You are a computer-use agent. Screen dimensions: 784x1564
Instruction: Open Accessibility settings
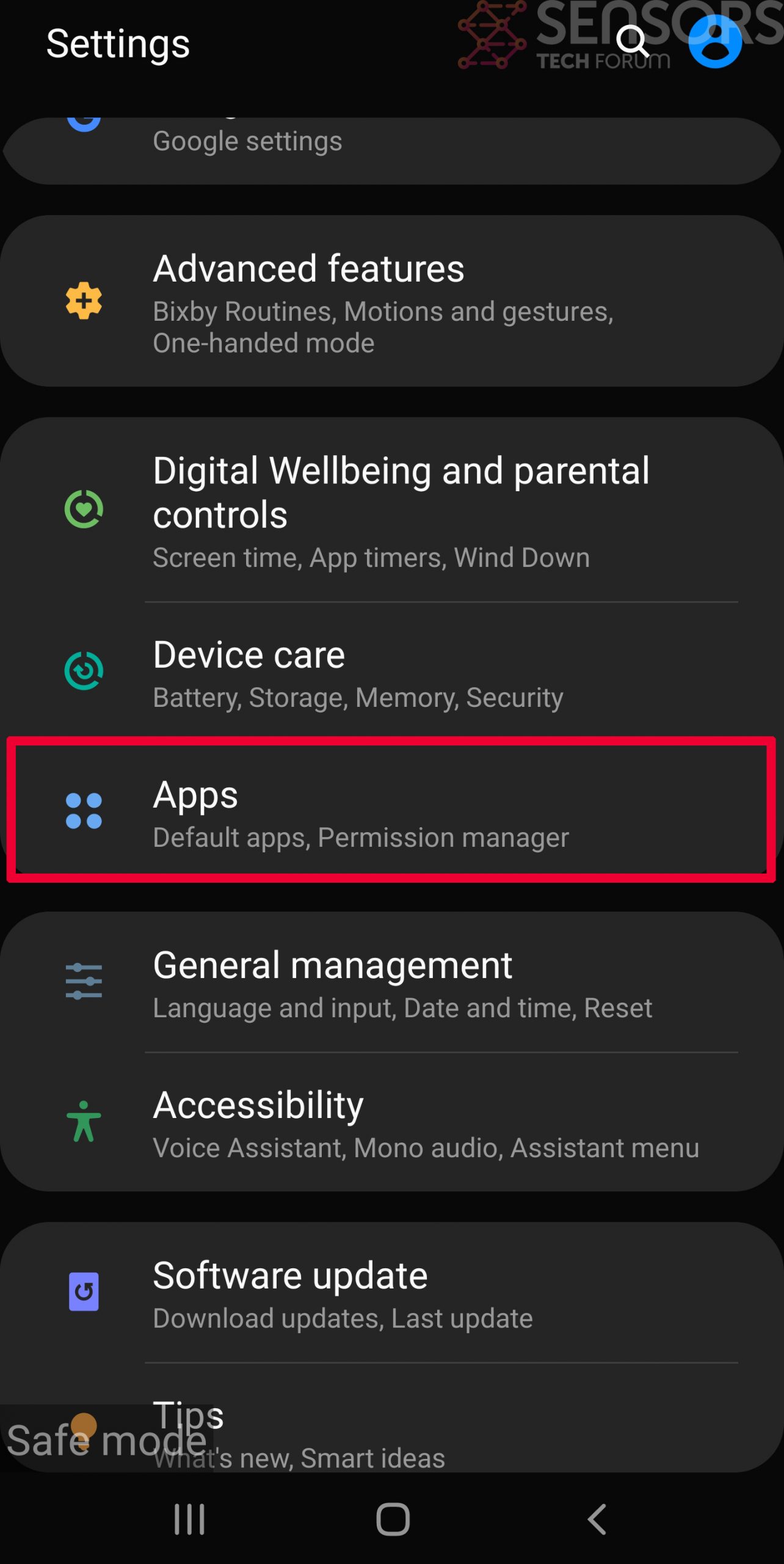point(391,1123)
